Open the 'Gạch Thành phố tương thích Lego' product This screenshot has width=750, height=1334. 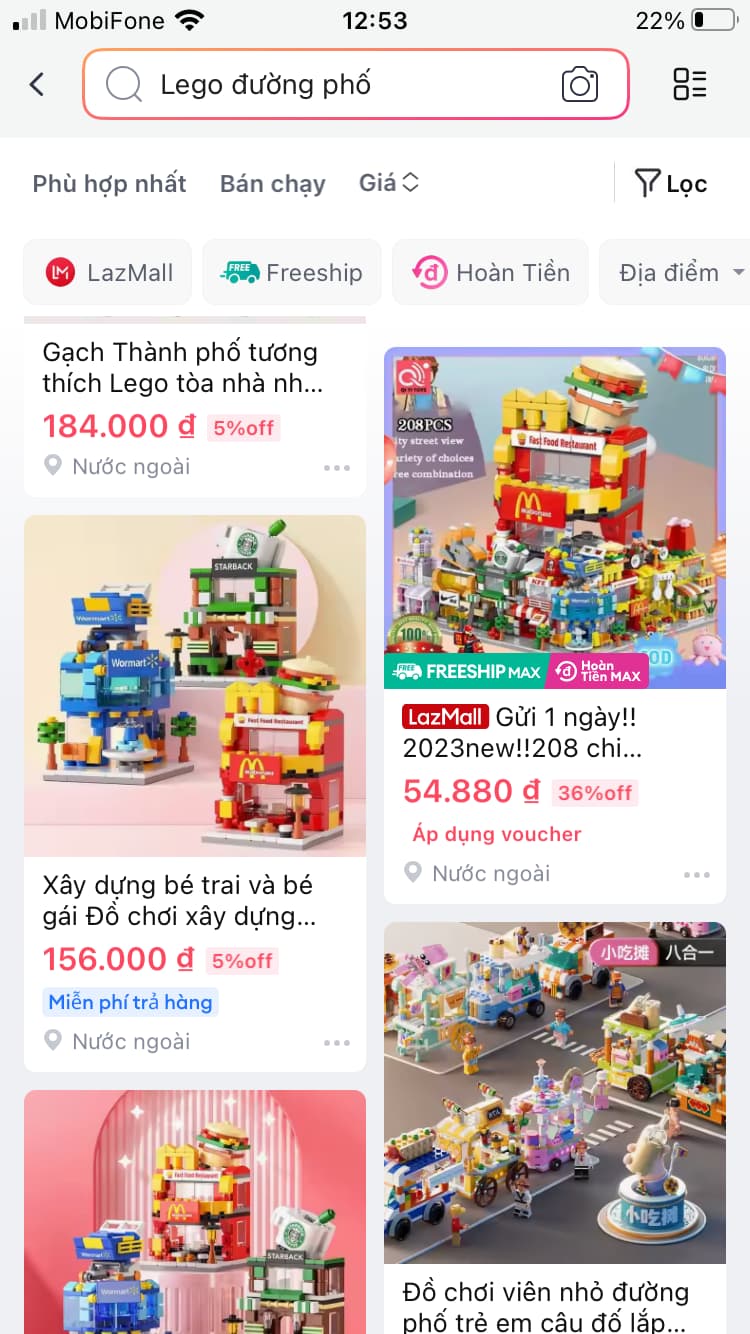coord(180,367)
